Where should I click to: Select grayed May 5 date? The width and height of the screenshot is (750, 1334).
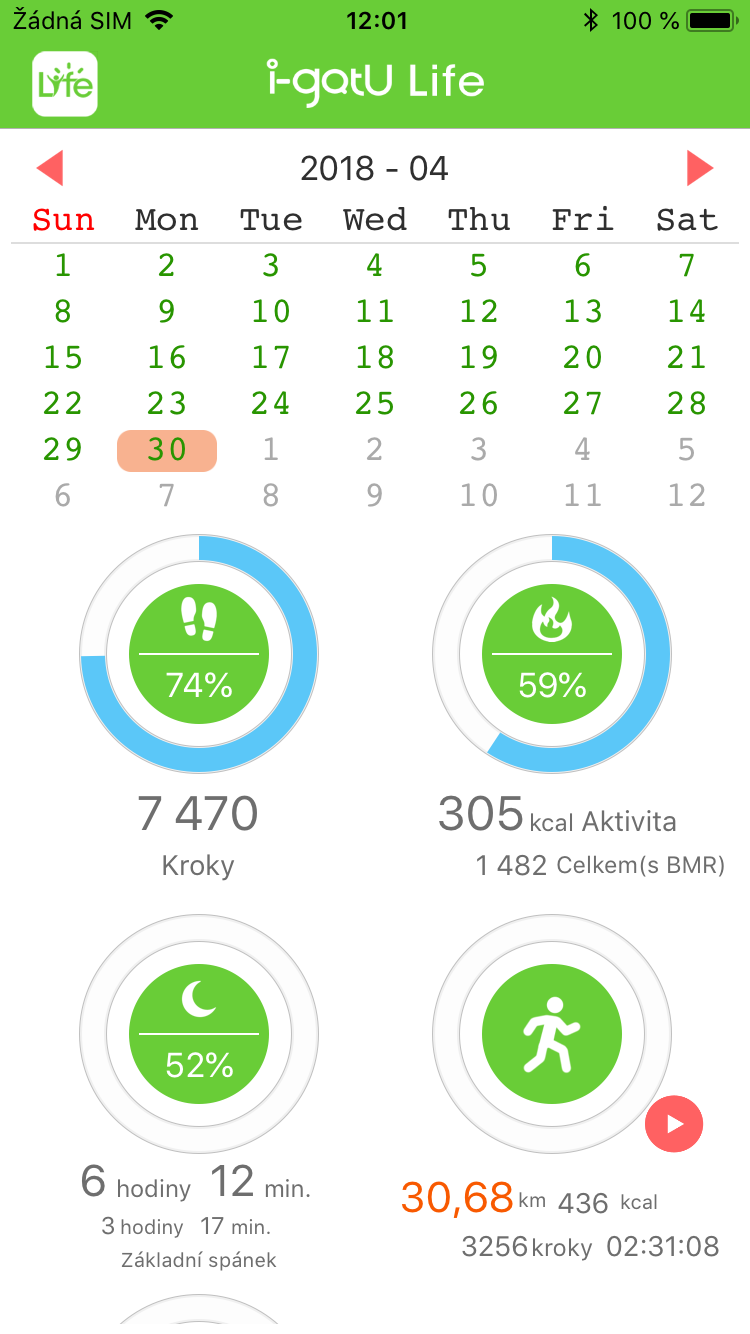pos(687,450)
